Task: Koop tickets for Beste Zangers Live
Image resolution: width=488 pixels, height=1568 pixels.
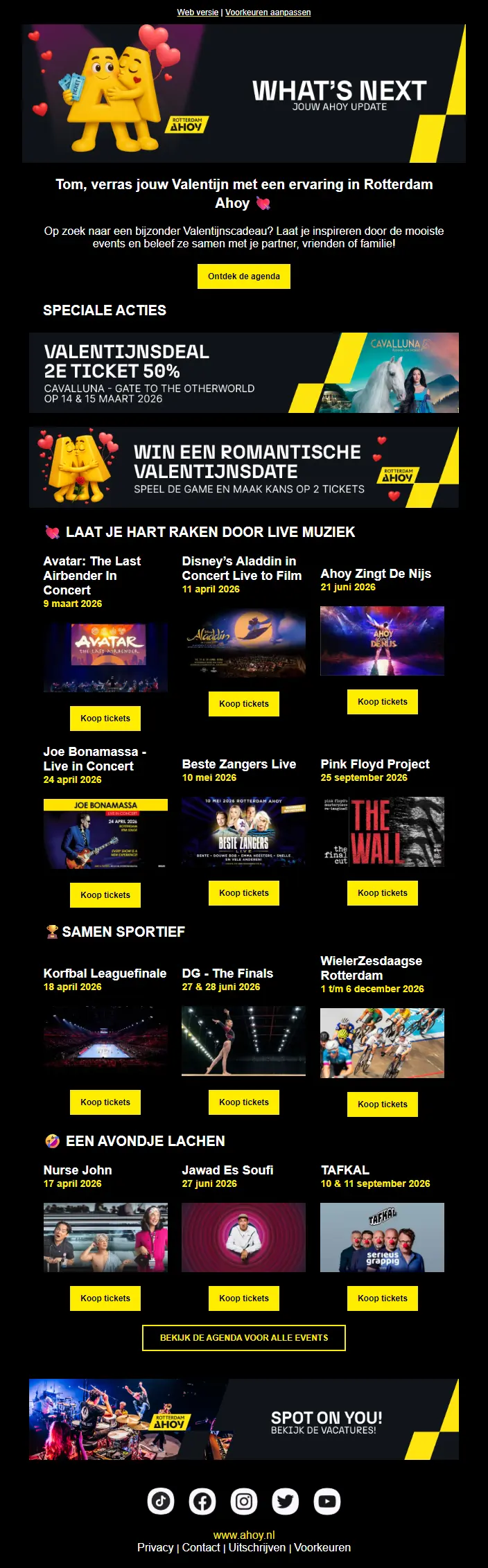Action: [x=244, y=893]
